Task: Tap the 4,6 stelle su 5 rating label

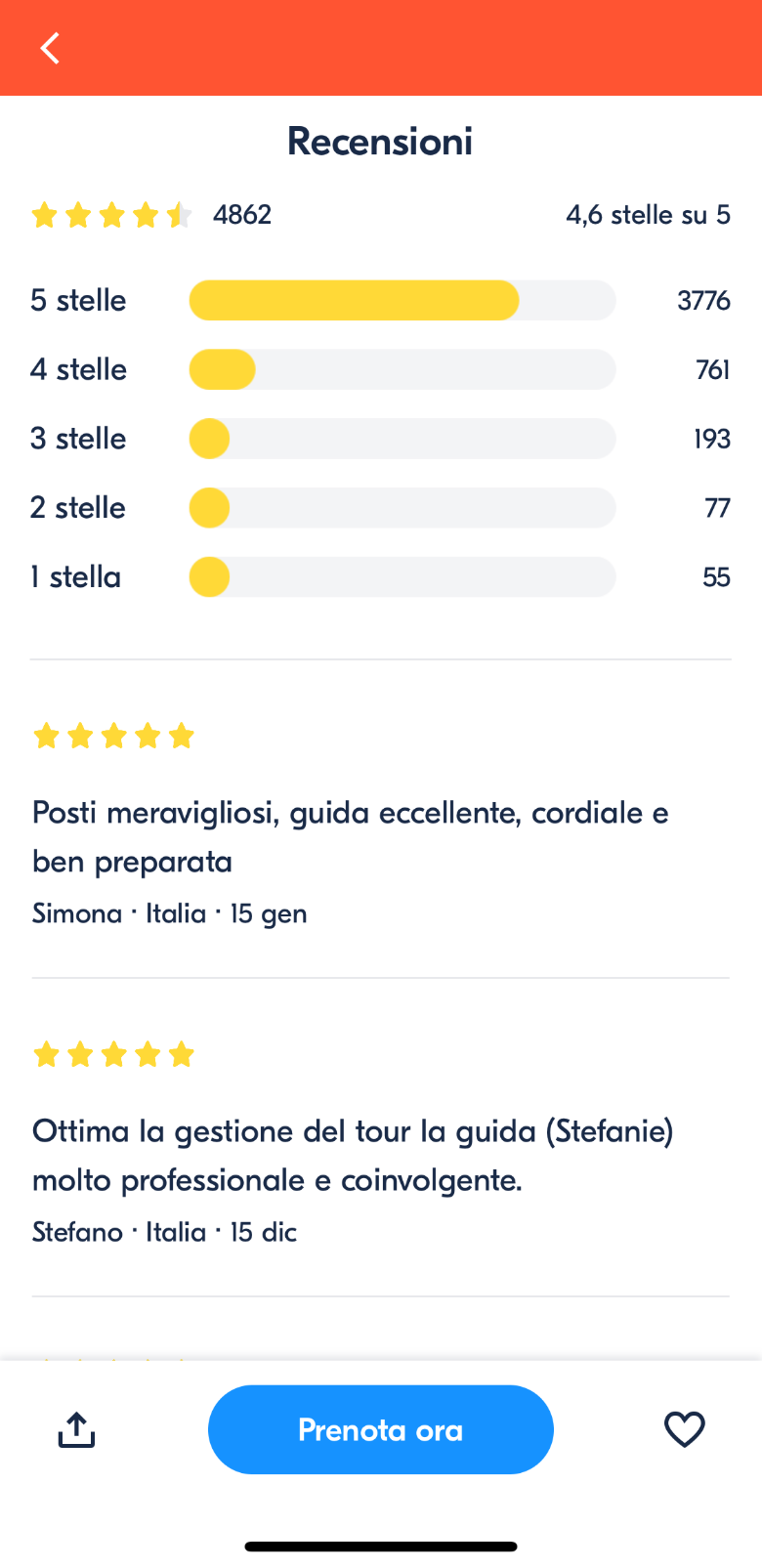Action: (x=649, y=215)
